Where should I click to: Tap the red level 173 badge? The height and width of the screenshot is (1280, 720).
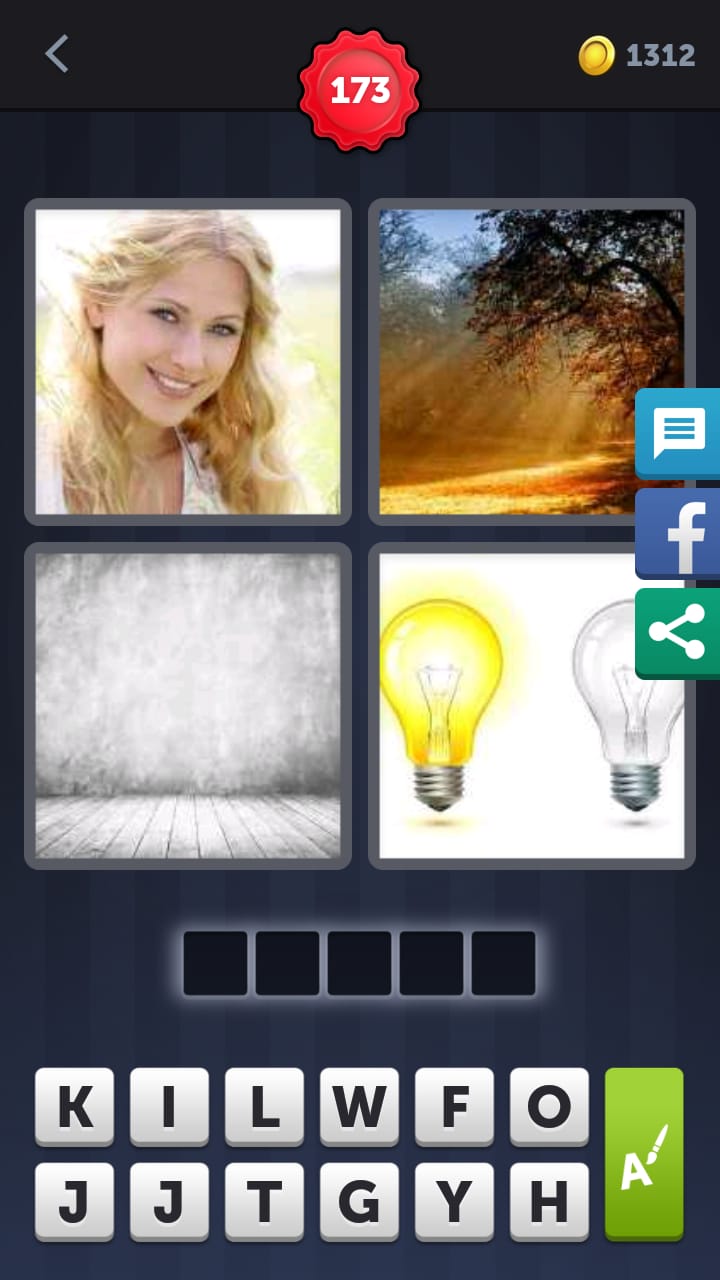(359, 89)
